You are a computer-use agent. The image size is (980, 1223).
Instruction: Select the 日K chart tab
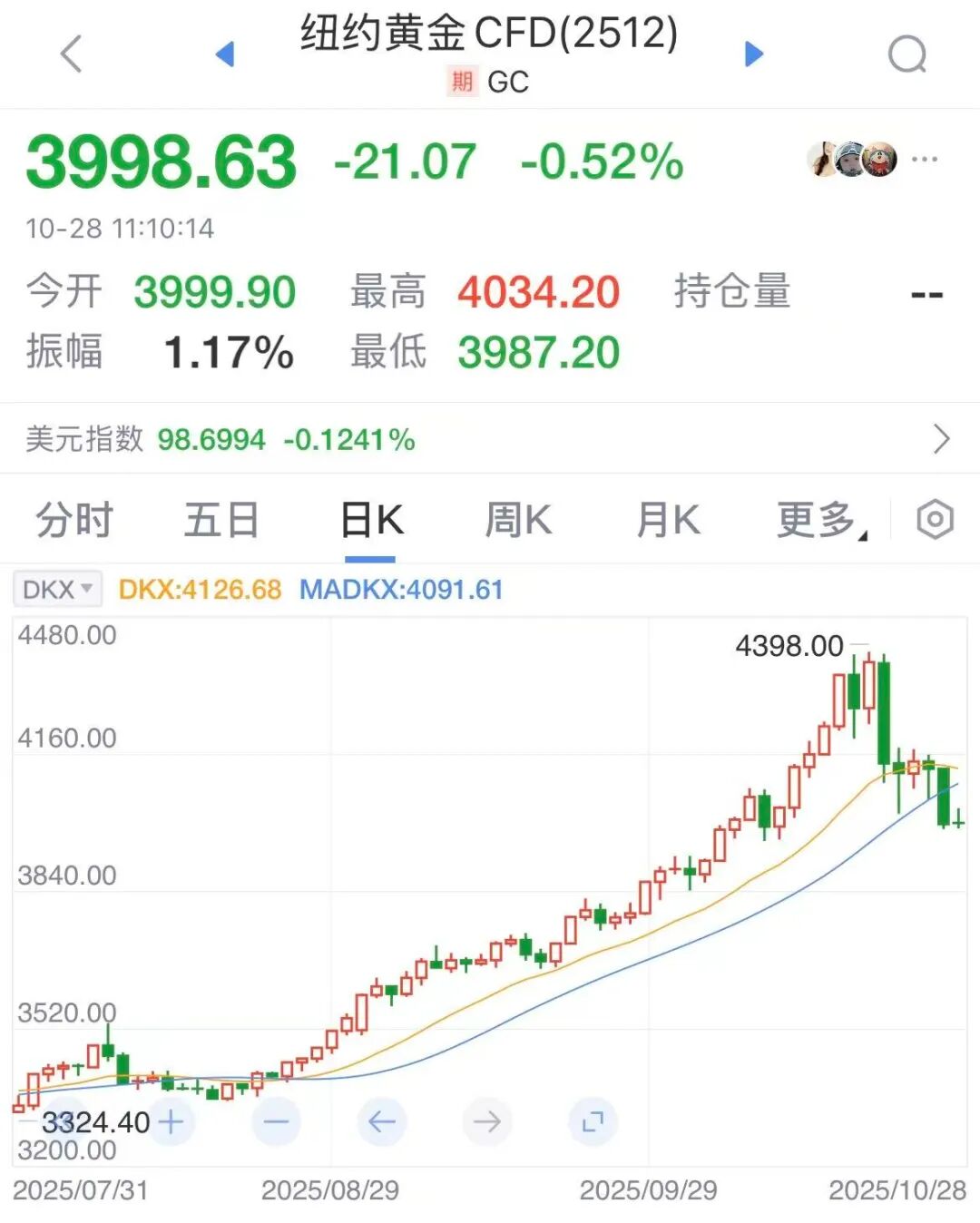[x=371, y=521]
